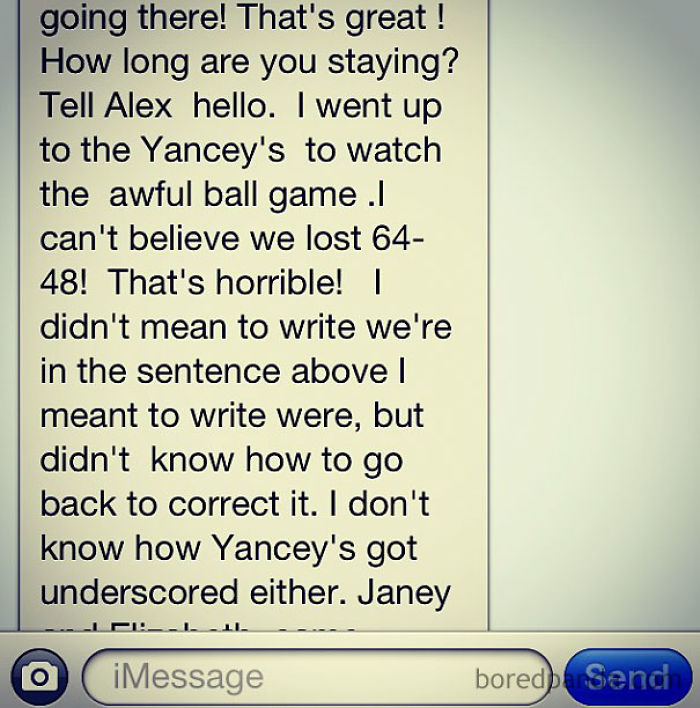Tap the Send button
This screenshot has width=700, height=708.
coord(627,676)
